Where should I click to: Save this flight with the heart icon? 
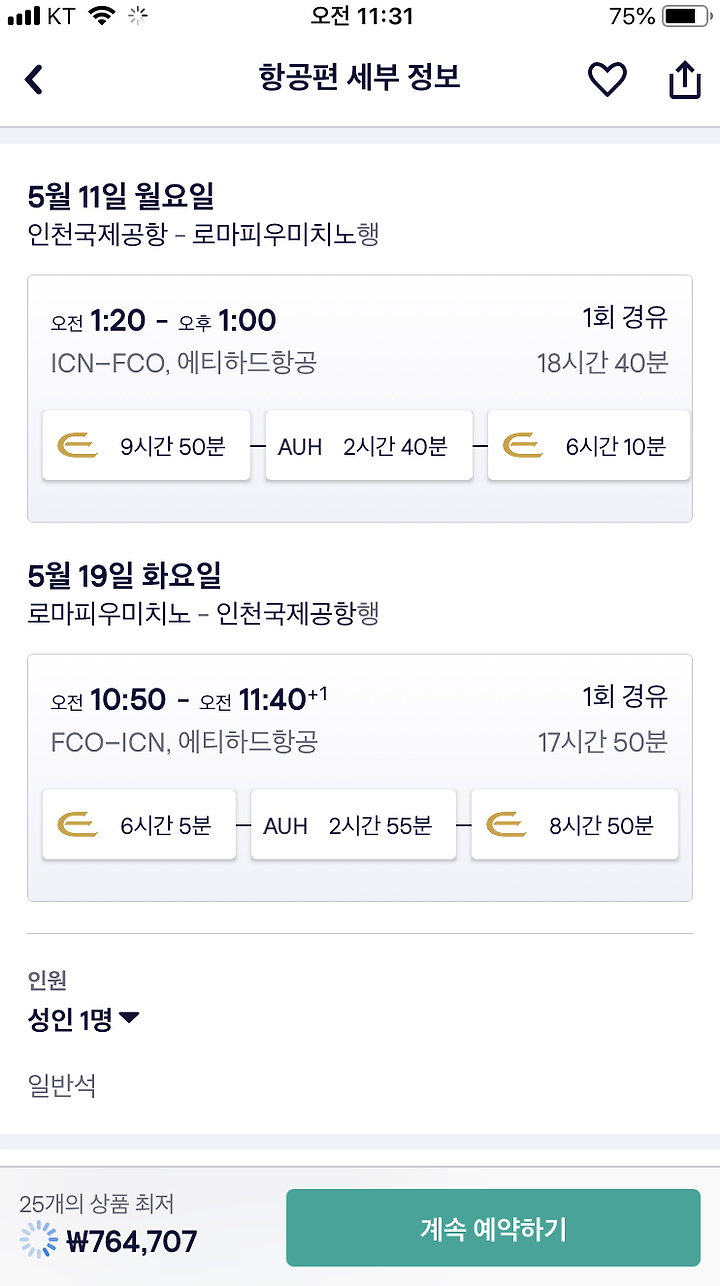pos(606,79)
